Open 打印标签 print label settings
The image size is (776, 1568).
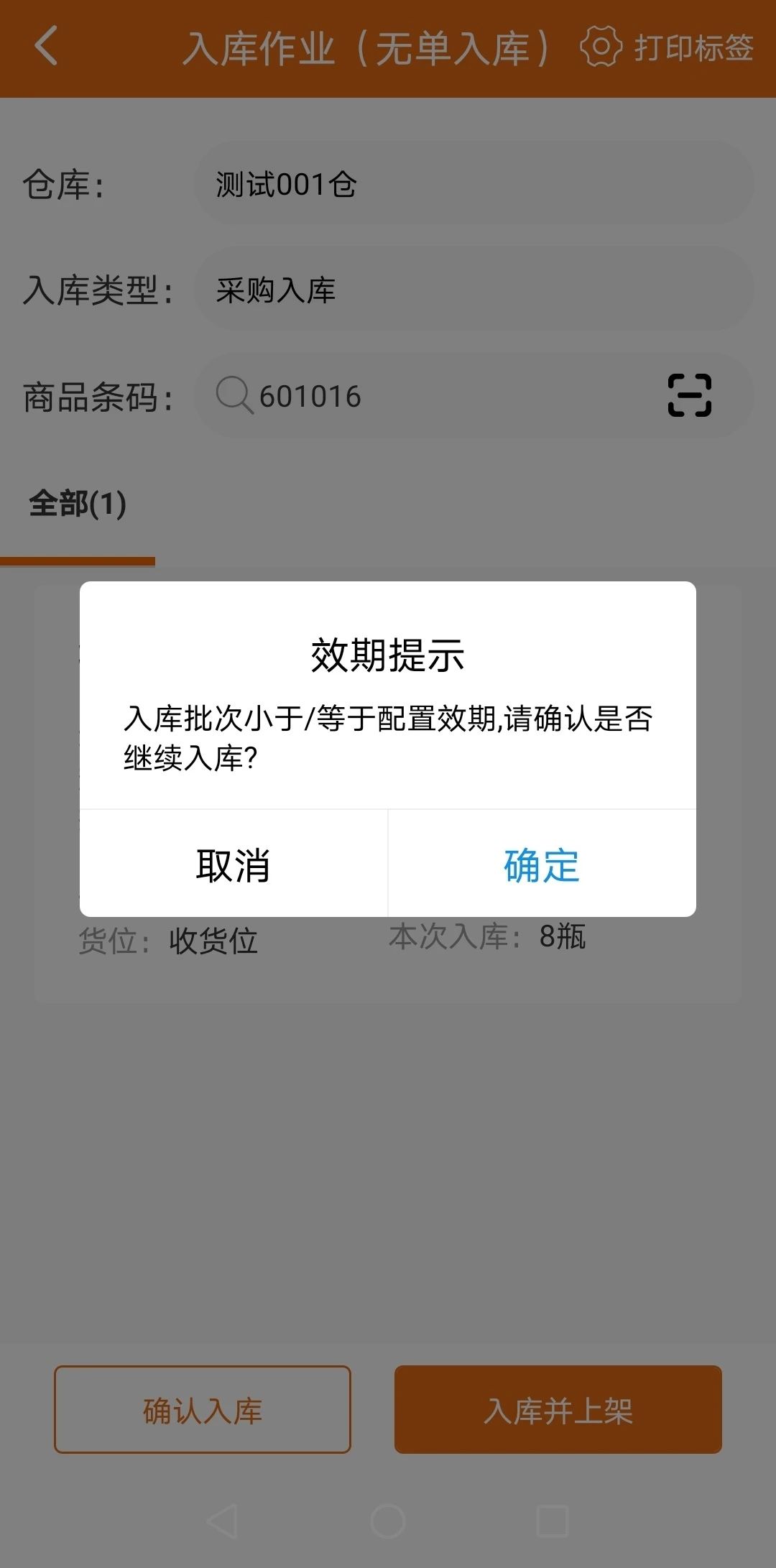point(667,48)
